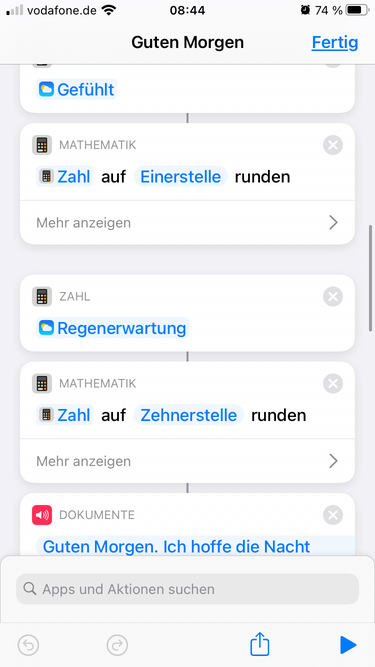
Task: Expand Mehr anzeigen under Einerstelle rounding
Action: (188, 222)
